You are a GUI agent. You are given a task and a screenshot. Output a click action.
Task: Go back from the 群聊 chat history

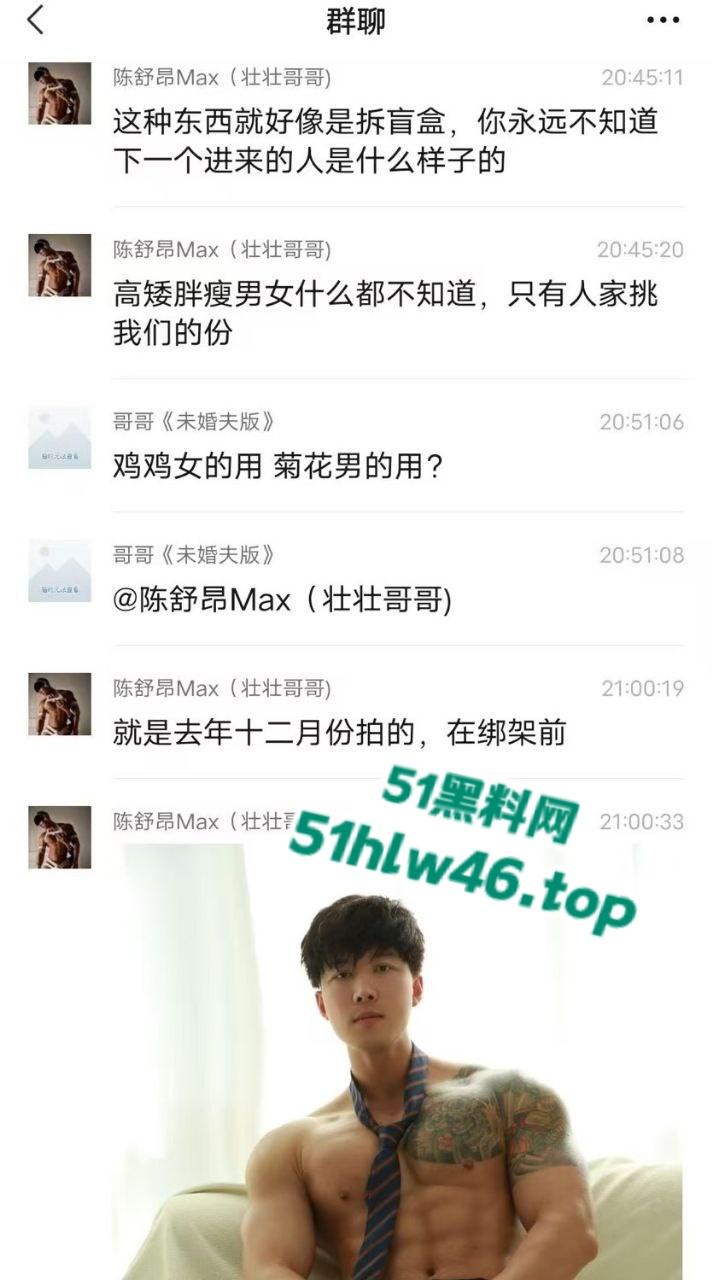pos(36,20)
